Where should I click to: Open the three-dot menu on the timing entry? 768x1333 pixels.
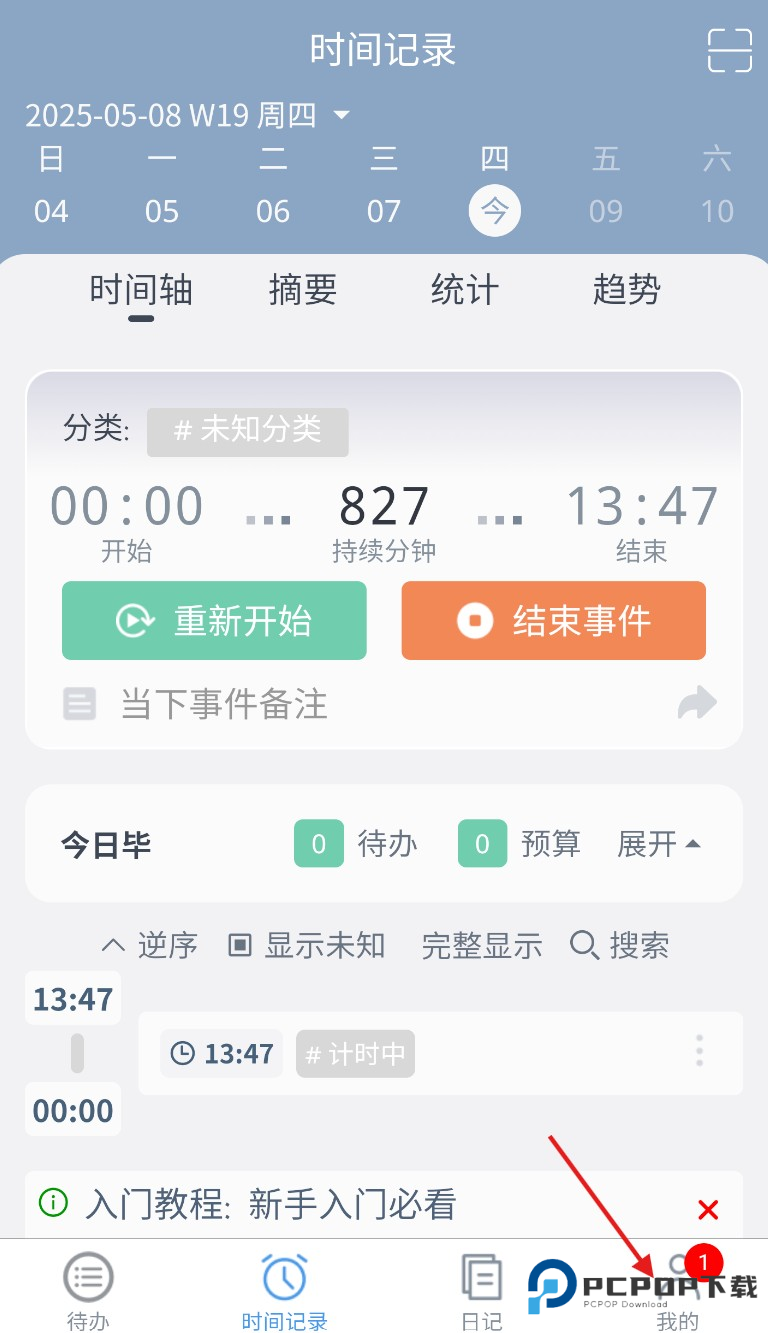(x=699, y=1053)
